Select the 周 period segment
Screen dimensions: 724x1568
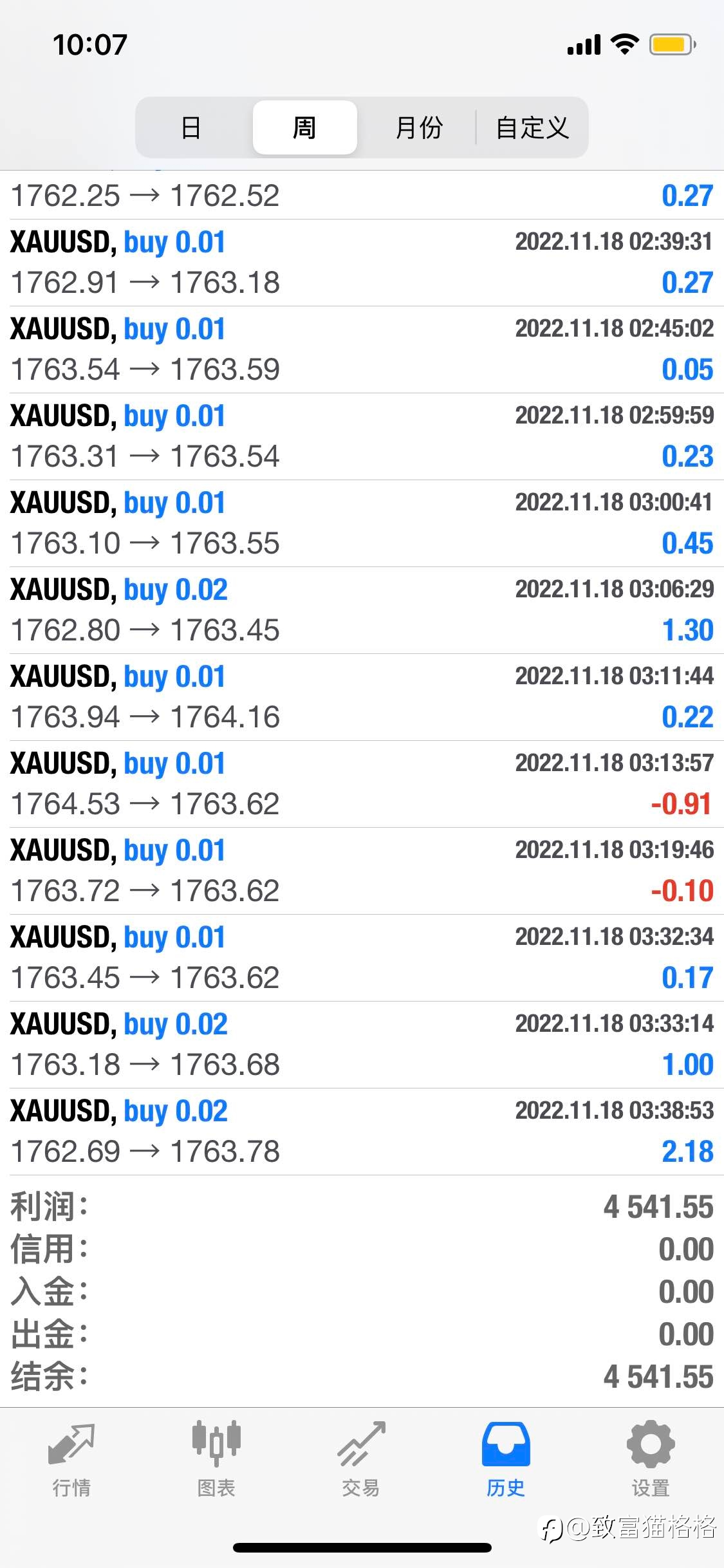[x=304, y=127]
